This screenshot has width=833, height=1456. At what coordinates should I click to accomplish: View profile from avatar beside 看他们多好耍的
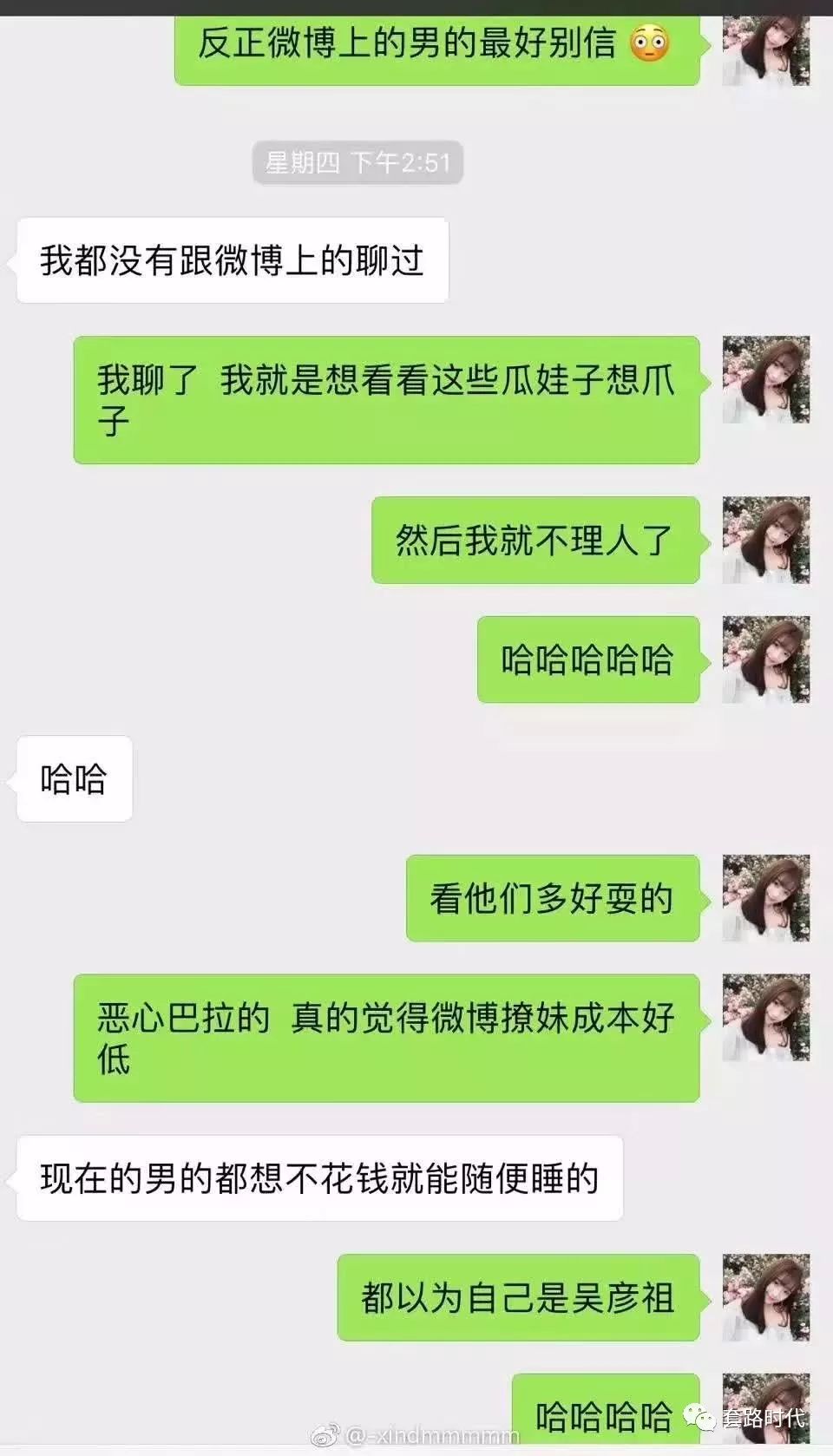(765, 897)
